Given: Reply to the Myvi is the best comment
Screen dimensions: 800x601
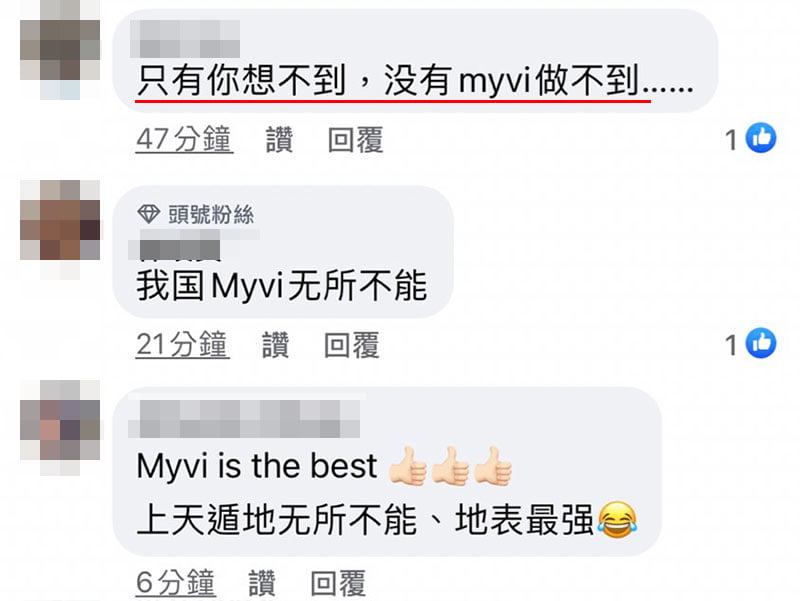Looking at the screenshot, I should tap(338, 583).
